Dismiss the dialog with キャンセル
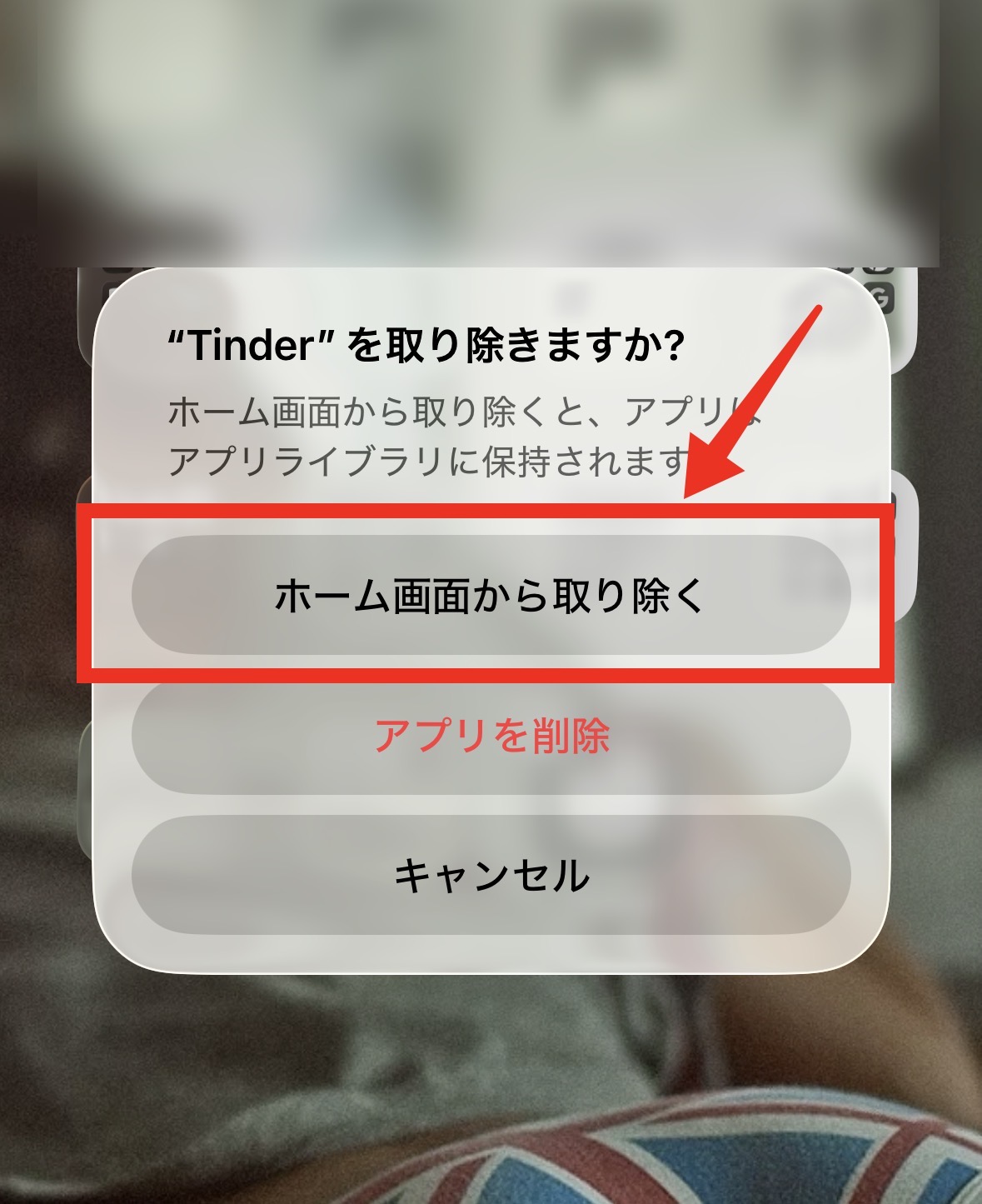Screen dimensions: 982x1204 (491, 875)
